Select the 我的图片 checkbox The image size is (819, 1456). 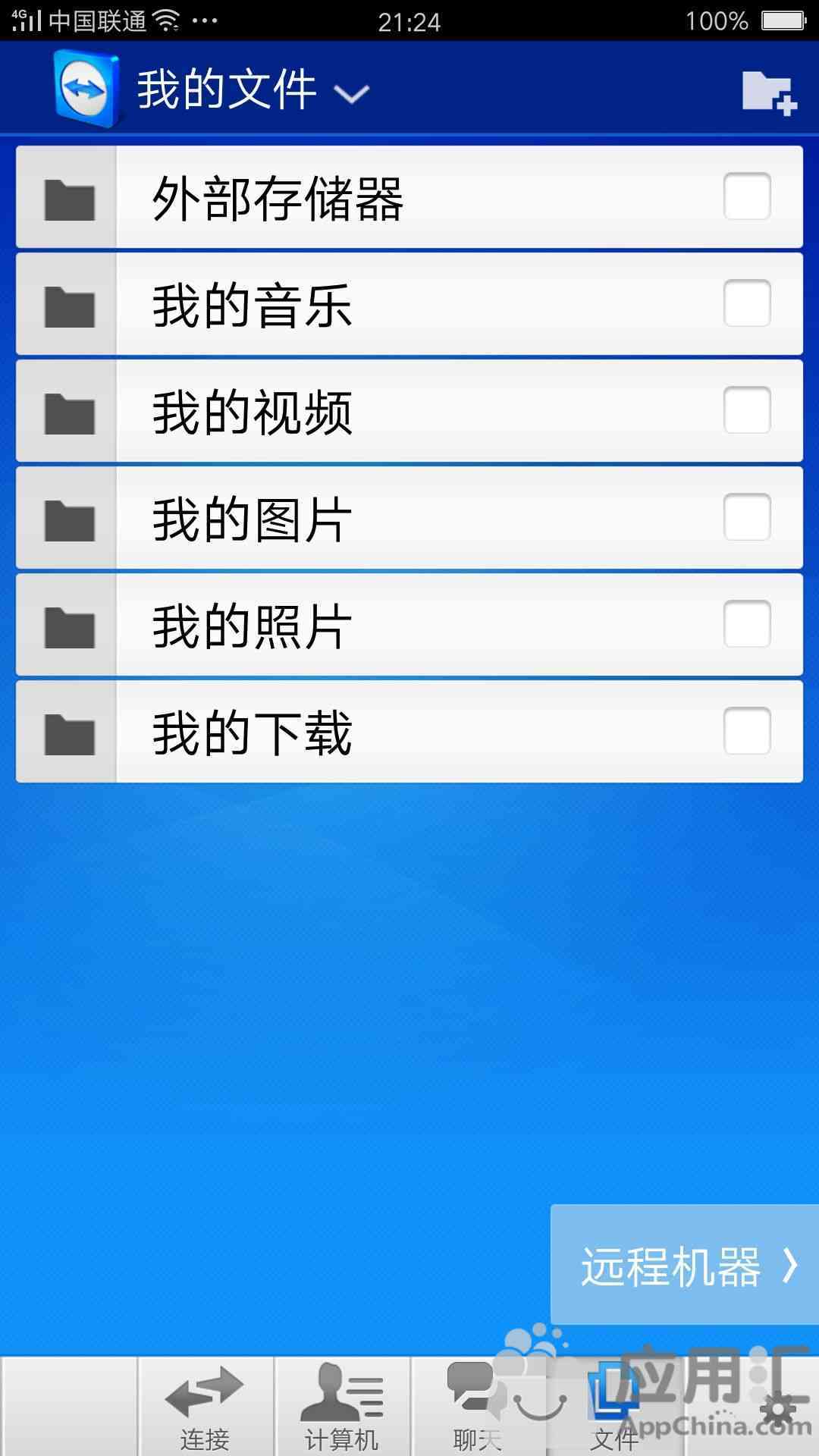click(x=747, y=517)
